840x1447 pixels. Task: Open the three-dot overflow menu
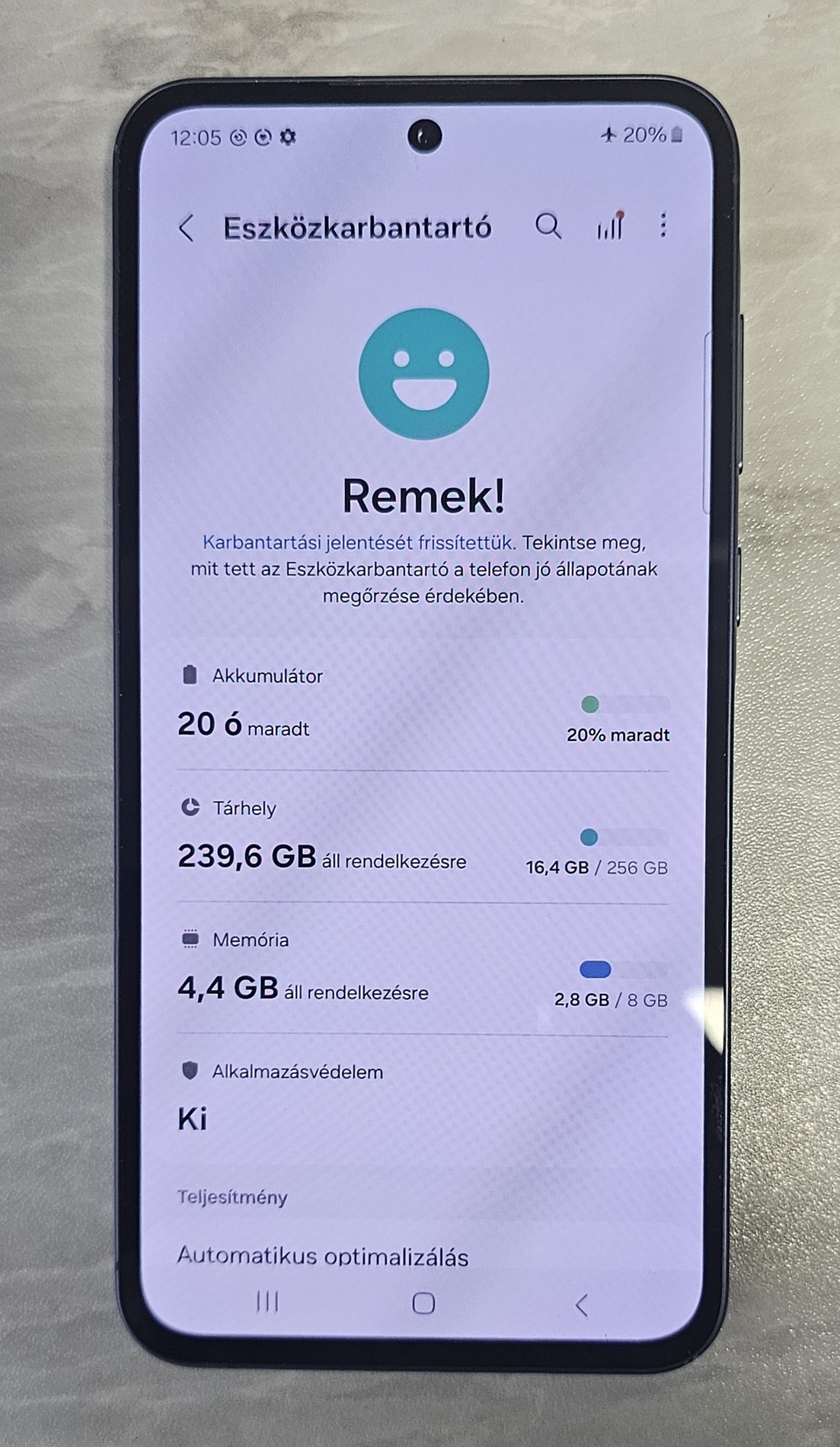click(x=663, y=225)
